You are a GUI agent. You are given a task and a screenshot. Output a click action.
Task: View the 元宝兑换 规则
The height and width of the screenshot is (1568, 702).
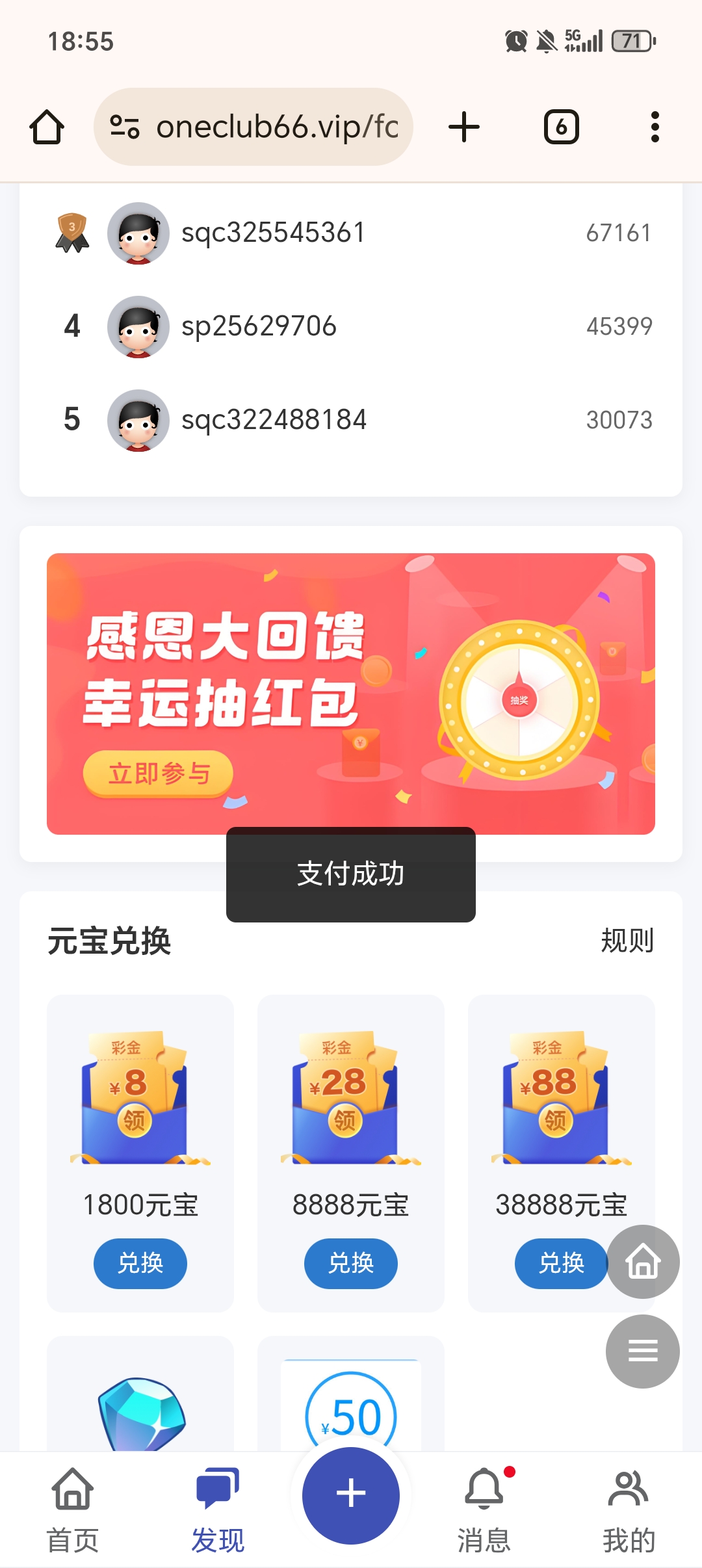(x=627, y=941)
